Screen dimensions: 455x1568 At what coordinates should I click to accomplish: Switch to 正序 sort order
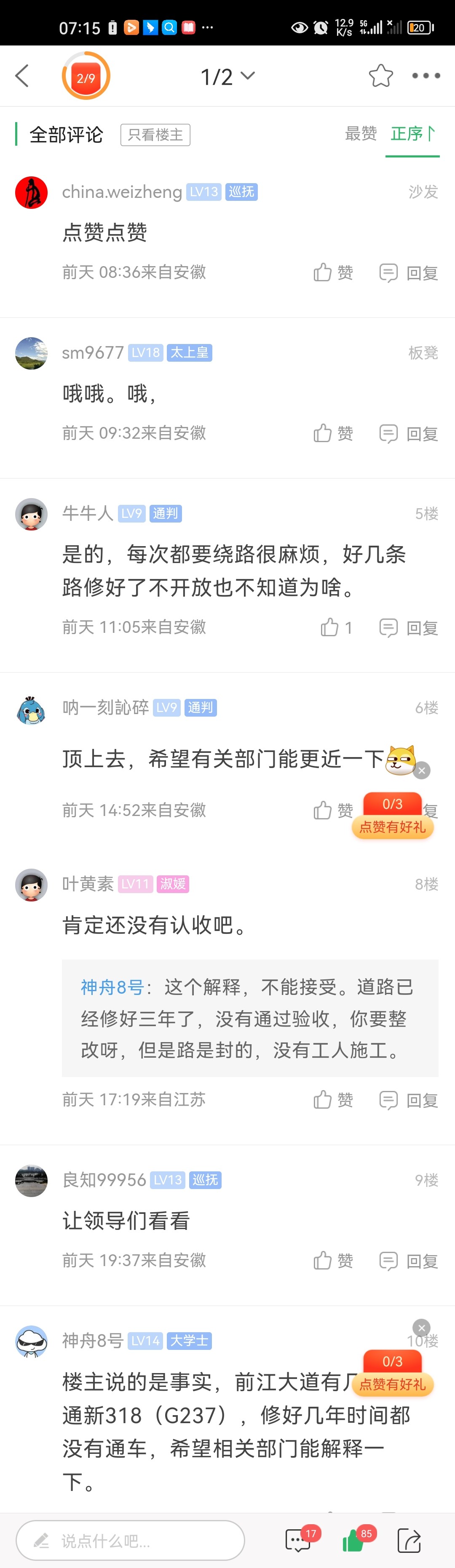[412, 133]
